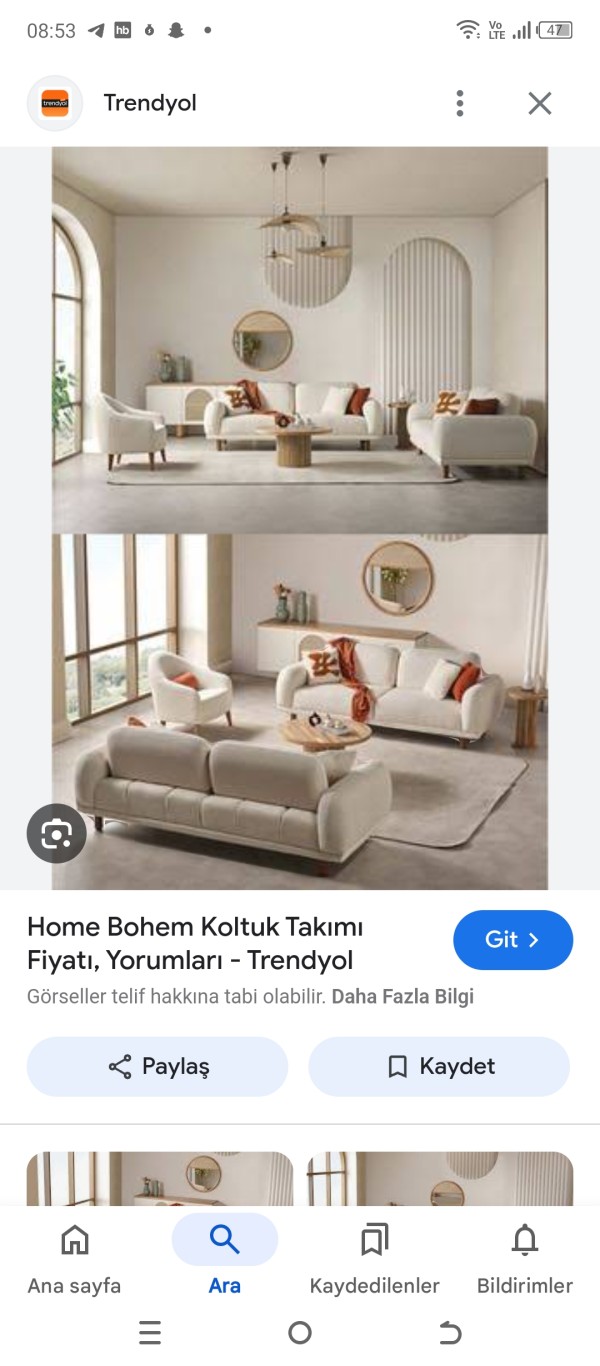Share the image with Paylaş

click(157, 1067)
